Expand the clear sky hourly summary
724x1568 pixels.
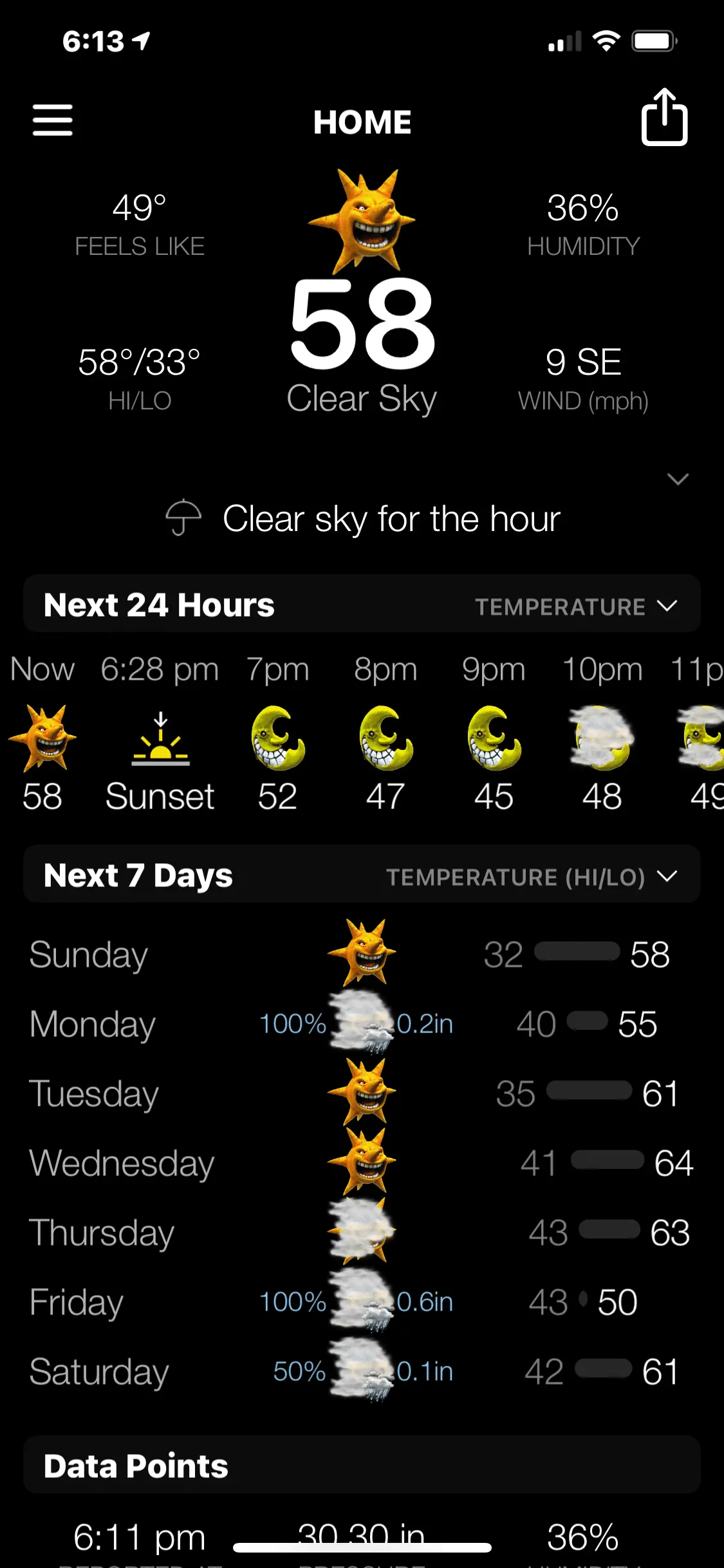point(678,479)
